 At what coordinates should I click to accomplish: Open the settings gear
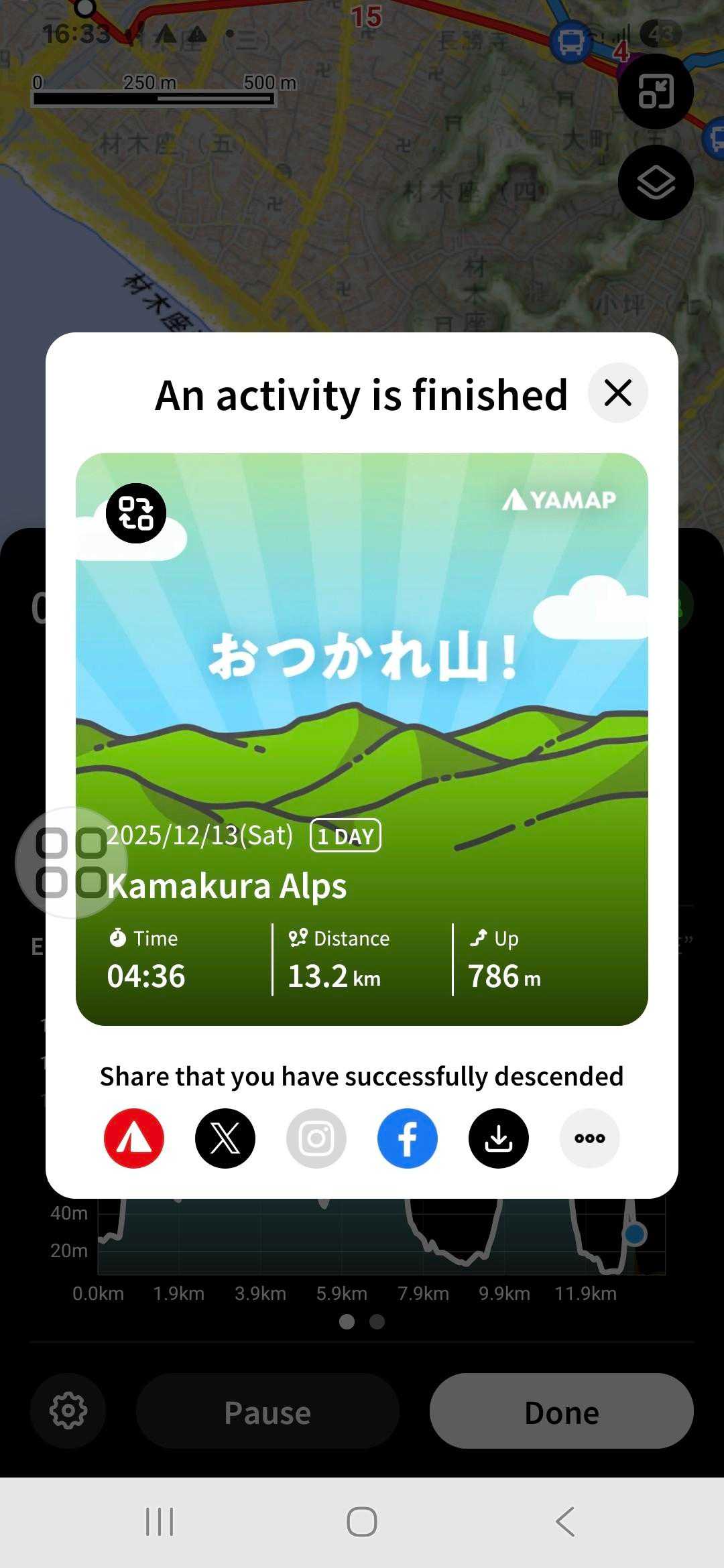pyautogui.click(x=68, y=1411)
